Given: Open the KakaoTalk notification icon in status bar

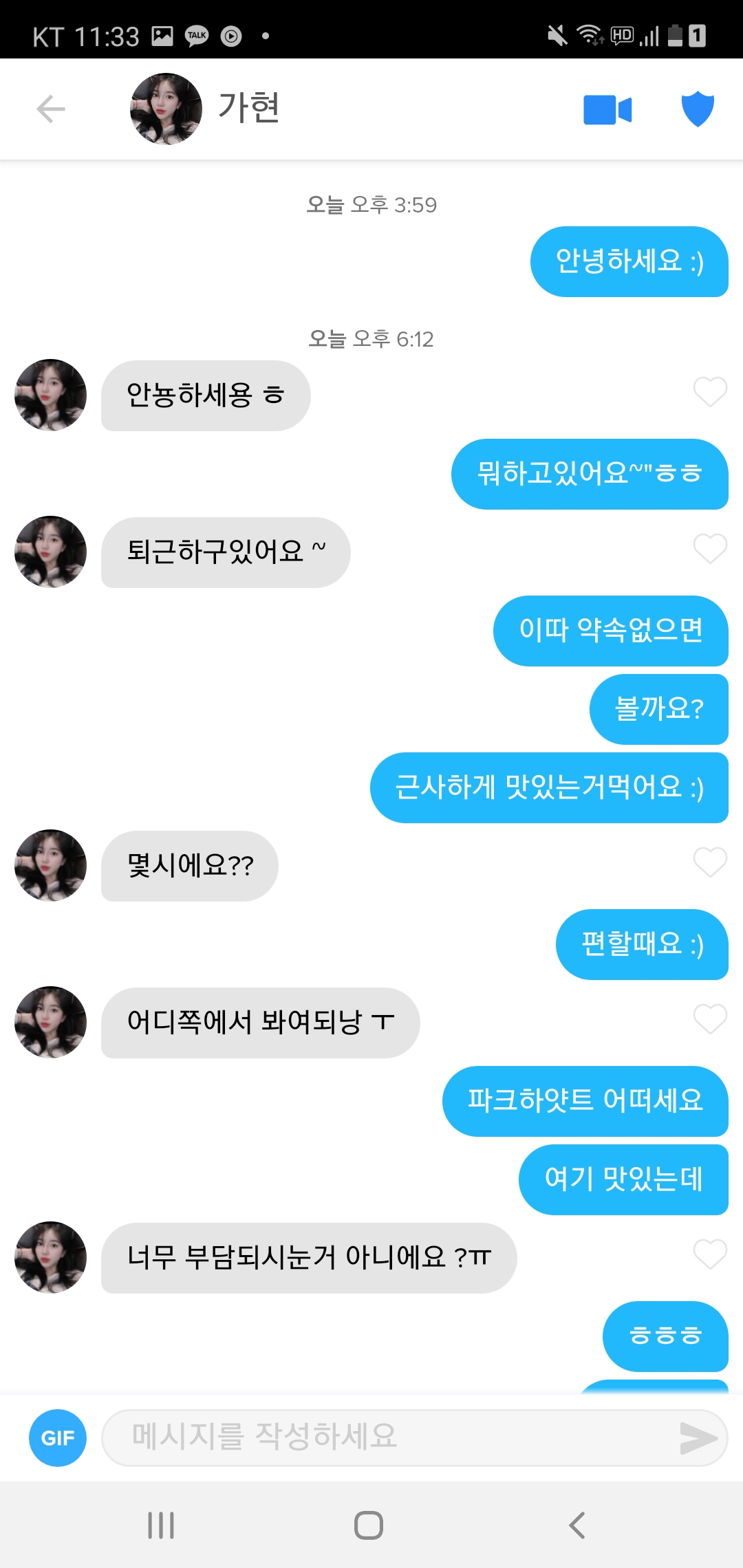Looking at the screenshot, I should coord(195,34).
